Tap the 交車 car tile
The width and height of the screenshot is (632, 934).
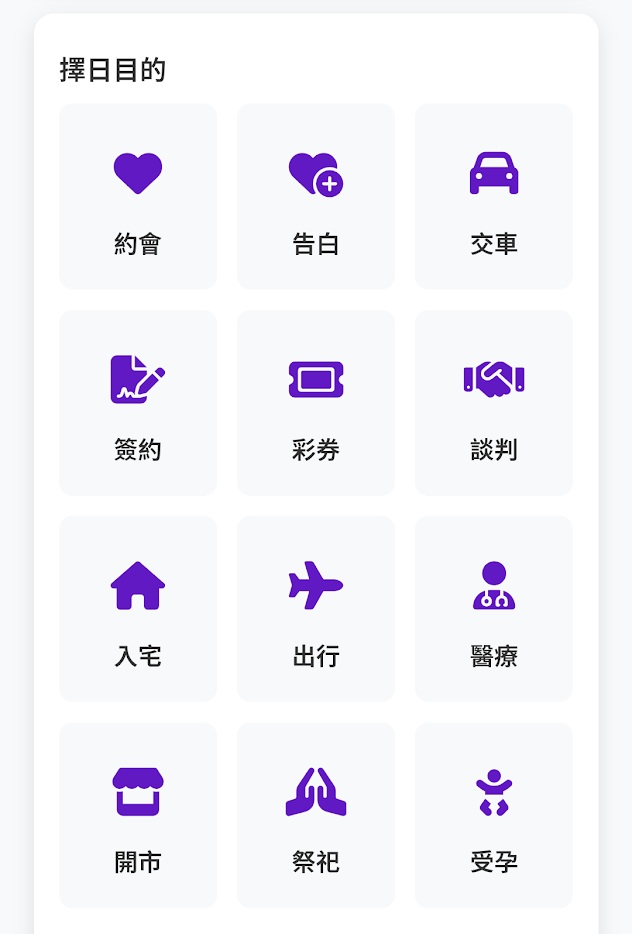[494, 197]
